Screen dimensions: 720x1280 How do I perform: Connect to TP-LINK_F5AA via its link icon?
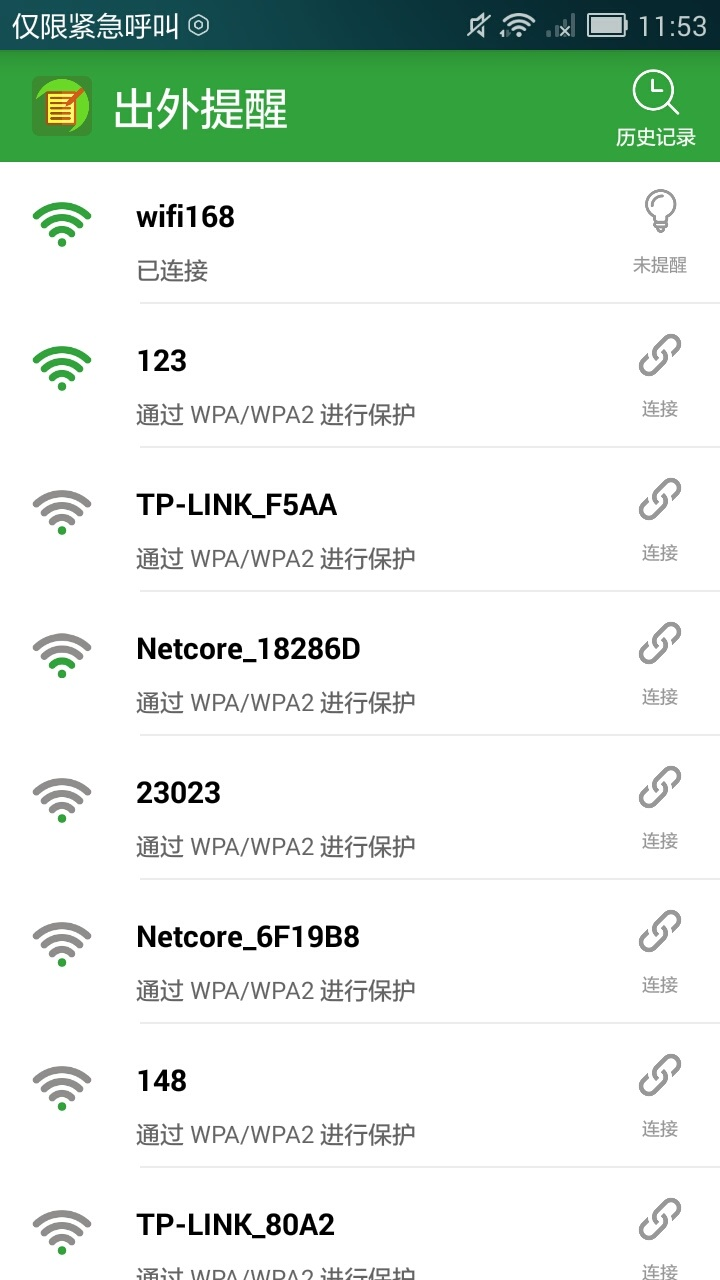pyautogui.click(x=660, y=520)
